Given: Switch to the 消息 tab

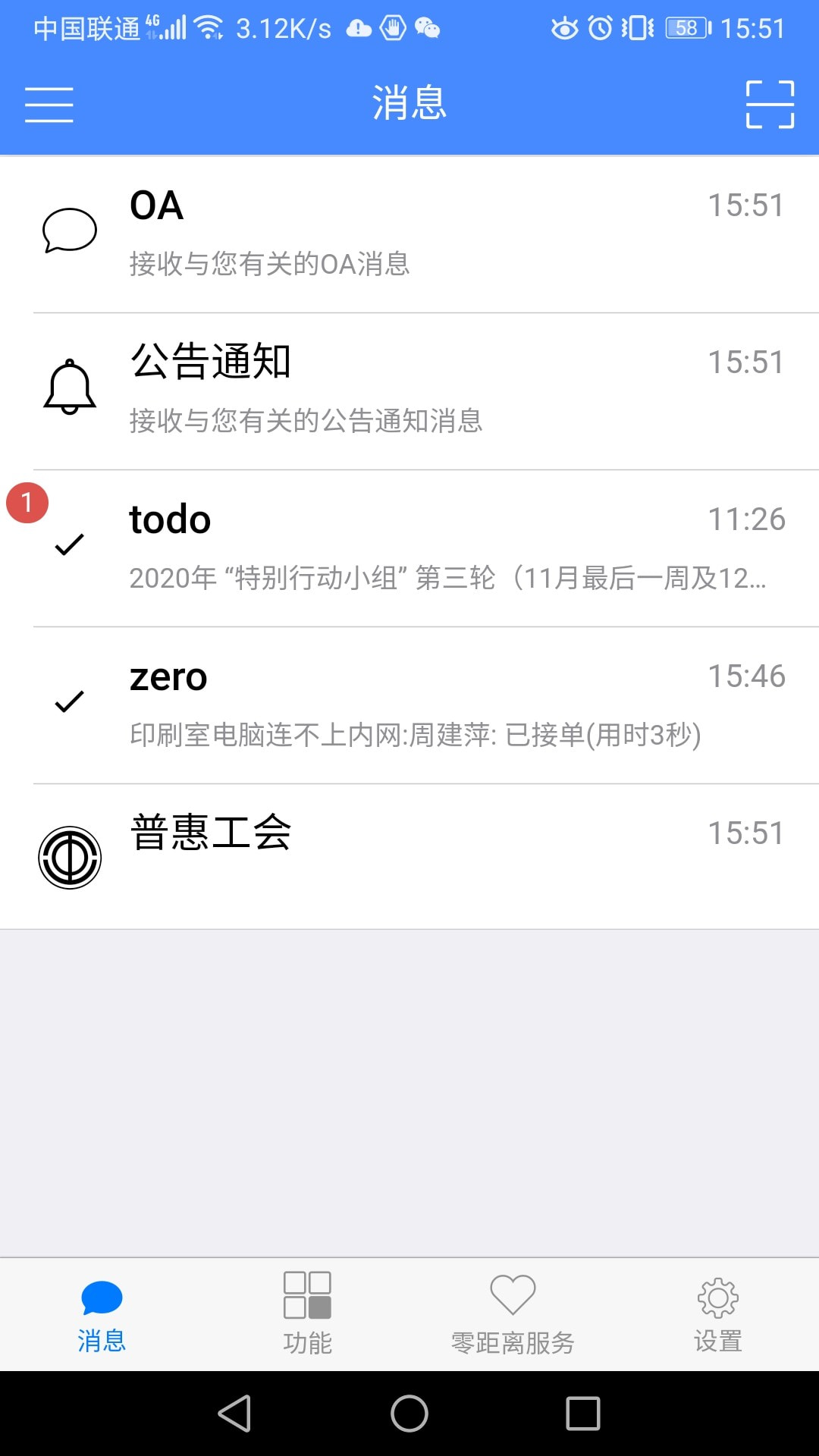Looking at the screenshot, I should [102, 1316].
